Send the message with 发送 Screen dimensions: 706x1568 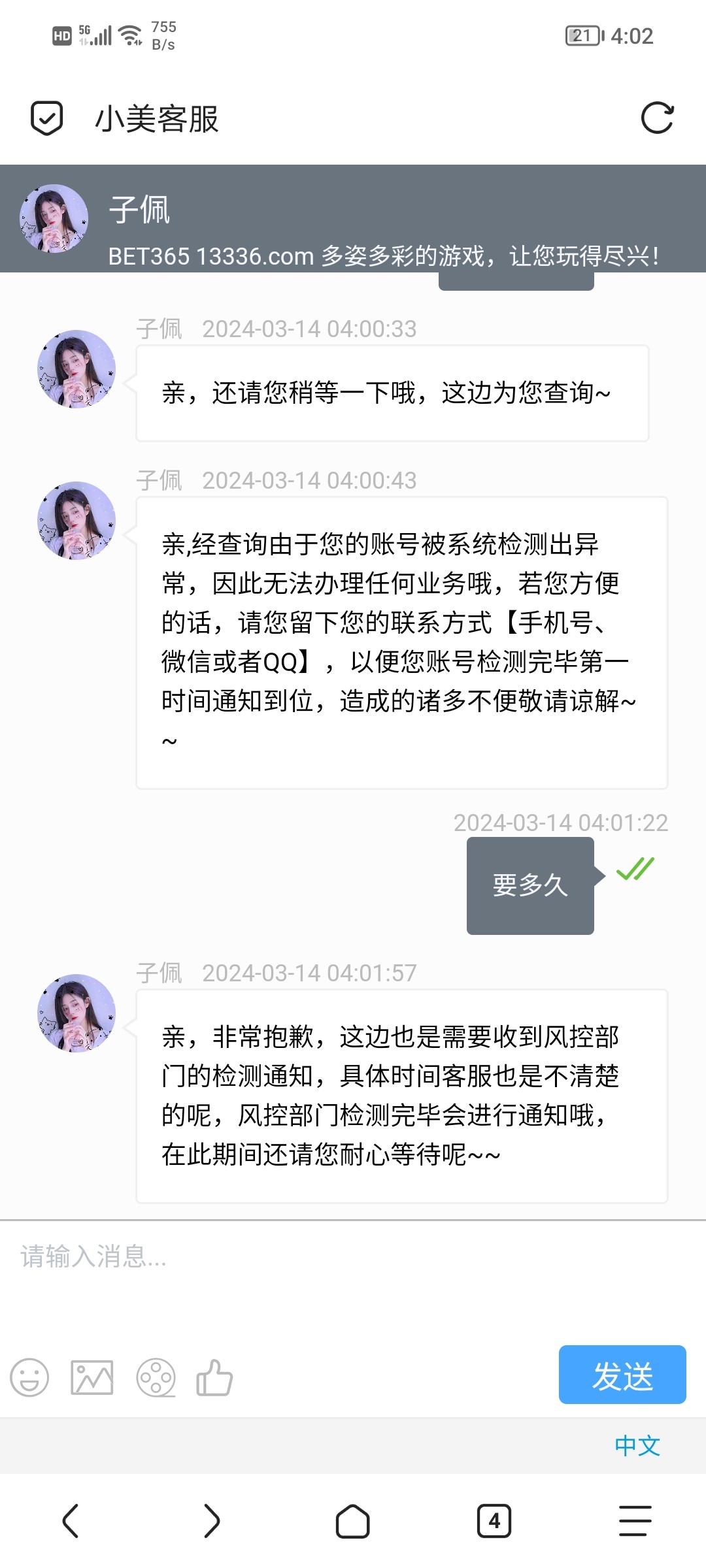622,1375
